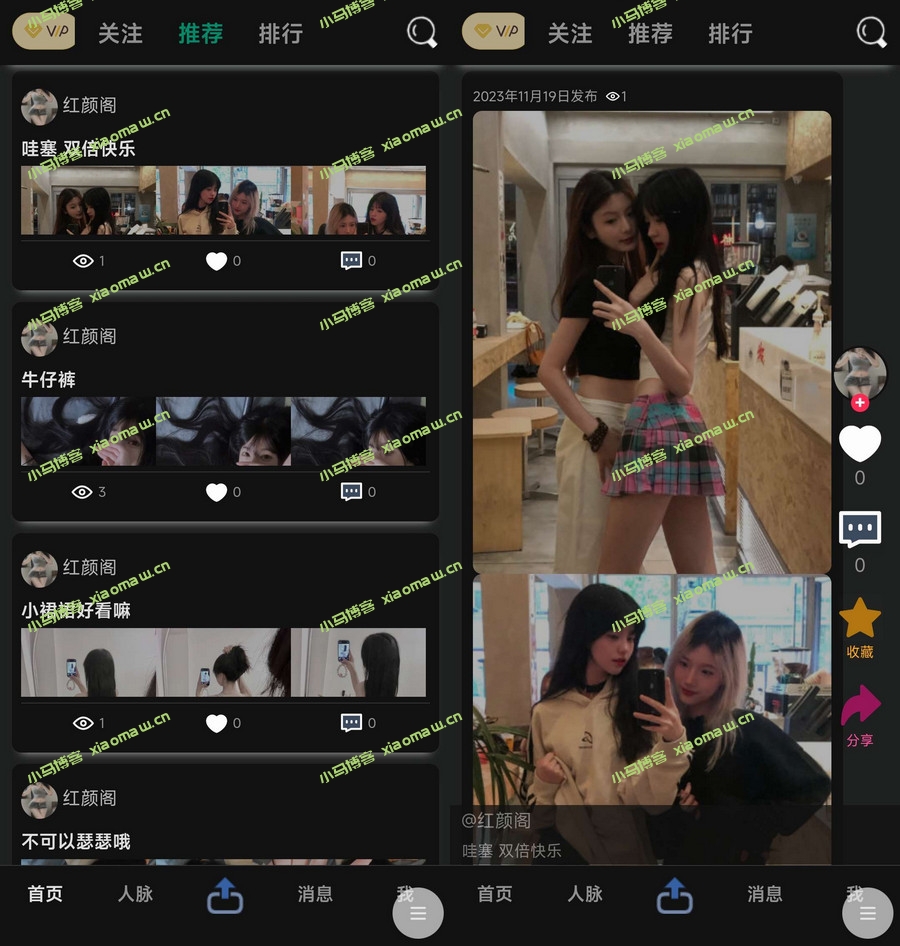This screenshot has width=900, height=946.
Task: Open the VIP badge on the feed screen
Action: (x=43, y=32)
